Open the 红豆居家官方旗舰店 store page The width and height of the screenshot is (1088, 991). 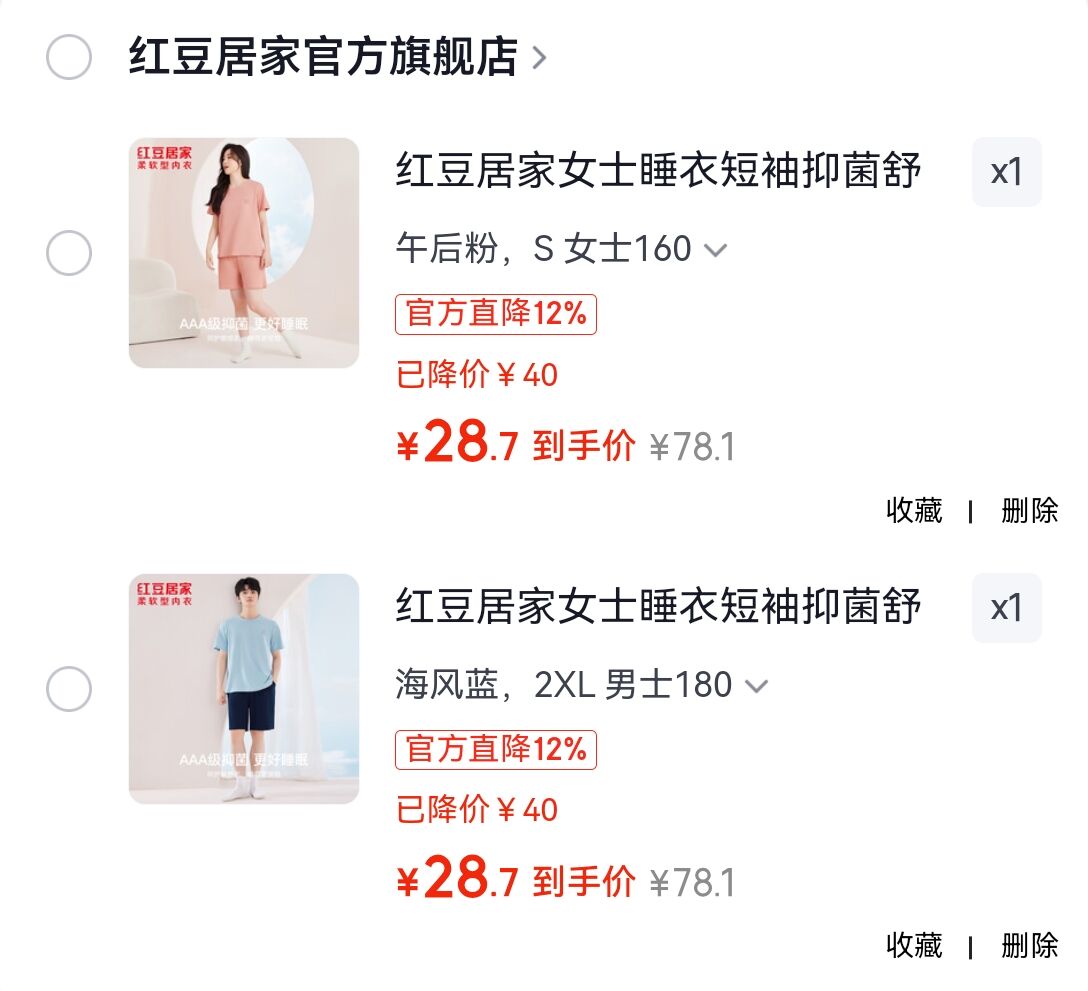point(336,57)
